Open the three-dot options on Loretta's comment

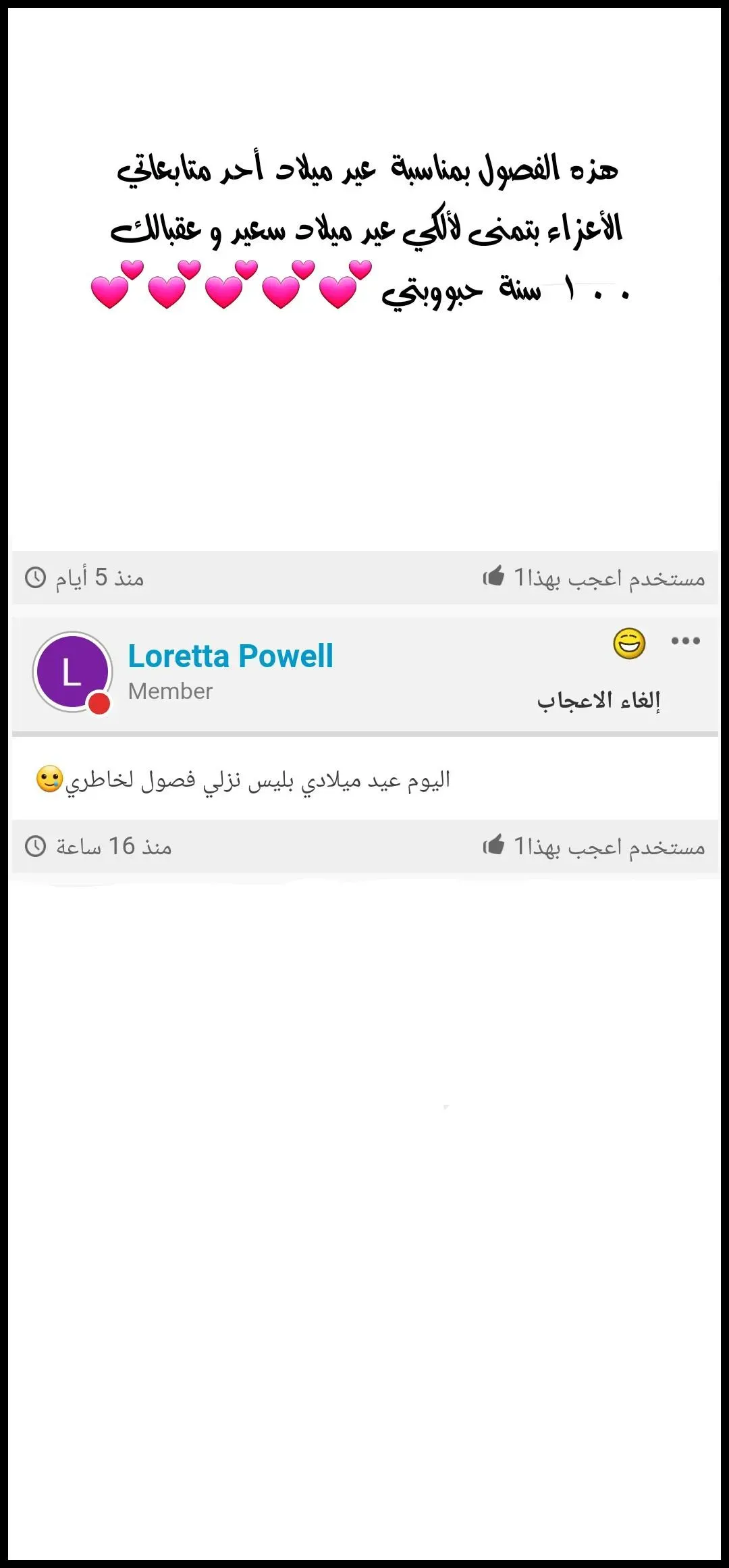click(685, 641)
